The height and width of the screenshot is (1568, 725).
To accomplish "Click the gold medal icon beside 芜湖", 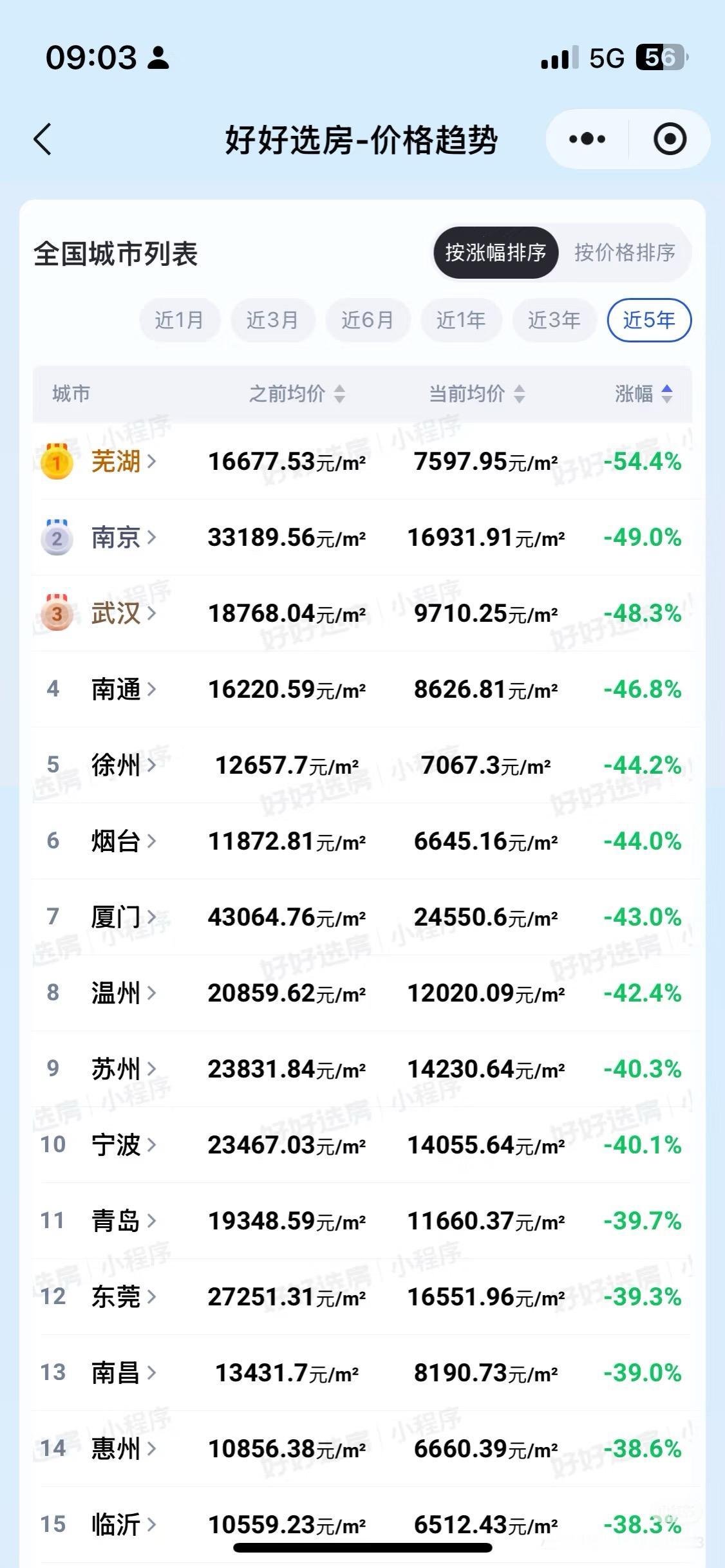I will [x=57, y=462].
